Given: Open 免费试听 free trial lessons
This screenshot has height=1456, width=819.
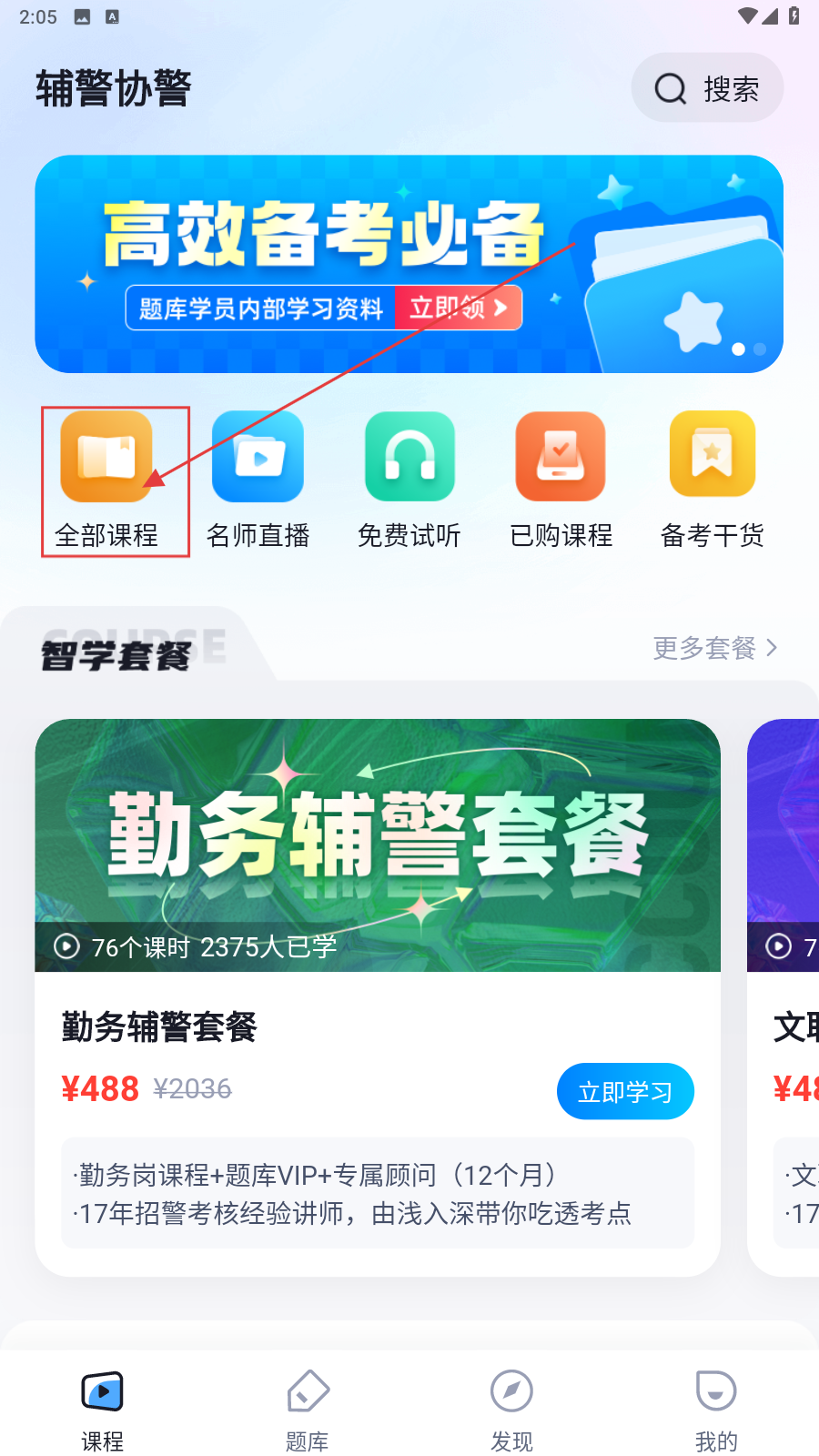Looking at the screenshot, I should (x=409, y=480).
